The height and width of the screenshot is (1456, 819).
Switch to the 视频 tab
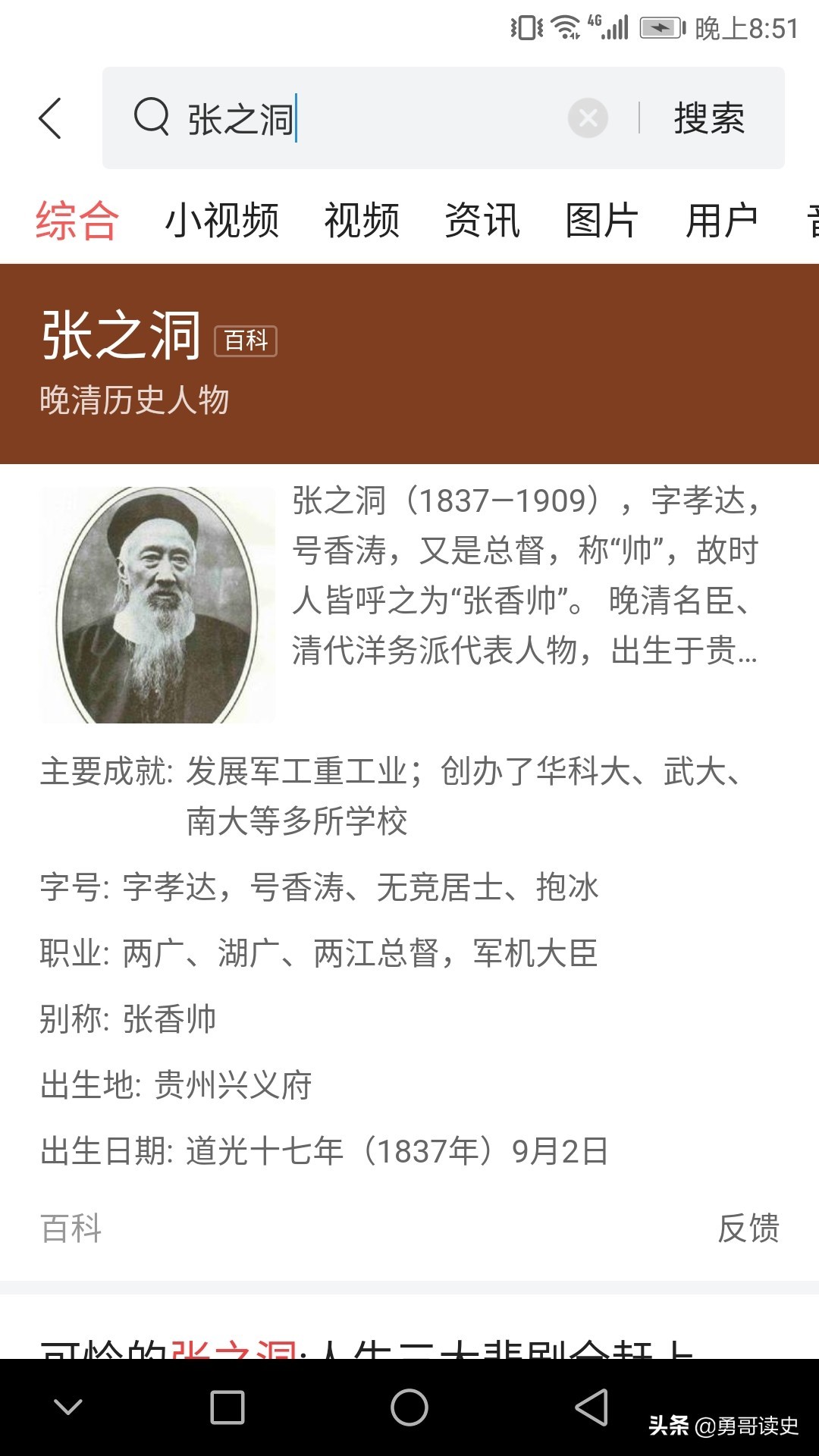(x=362, y=221)
